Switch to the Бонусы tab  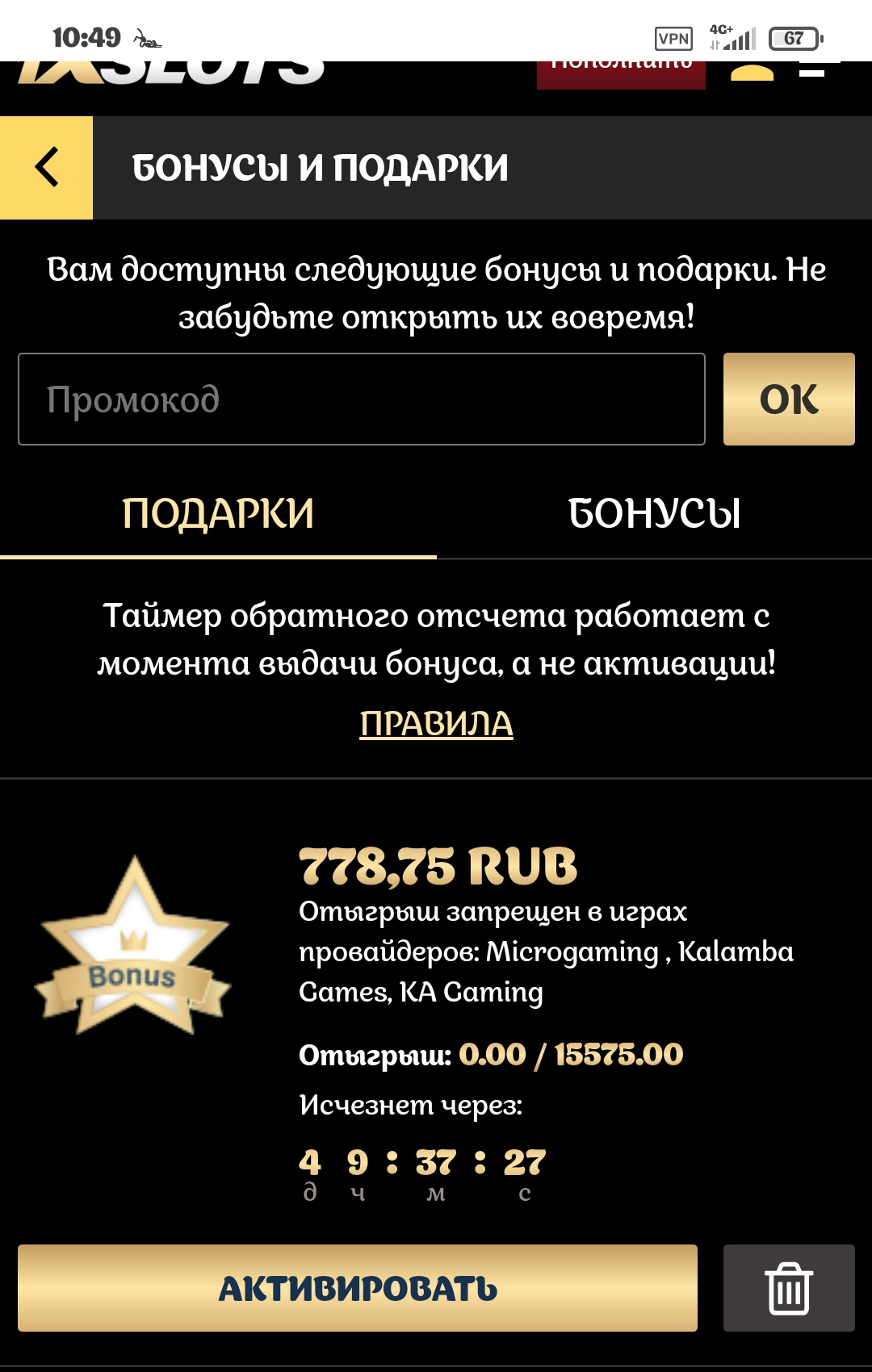(x=654, y=513)
